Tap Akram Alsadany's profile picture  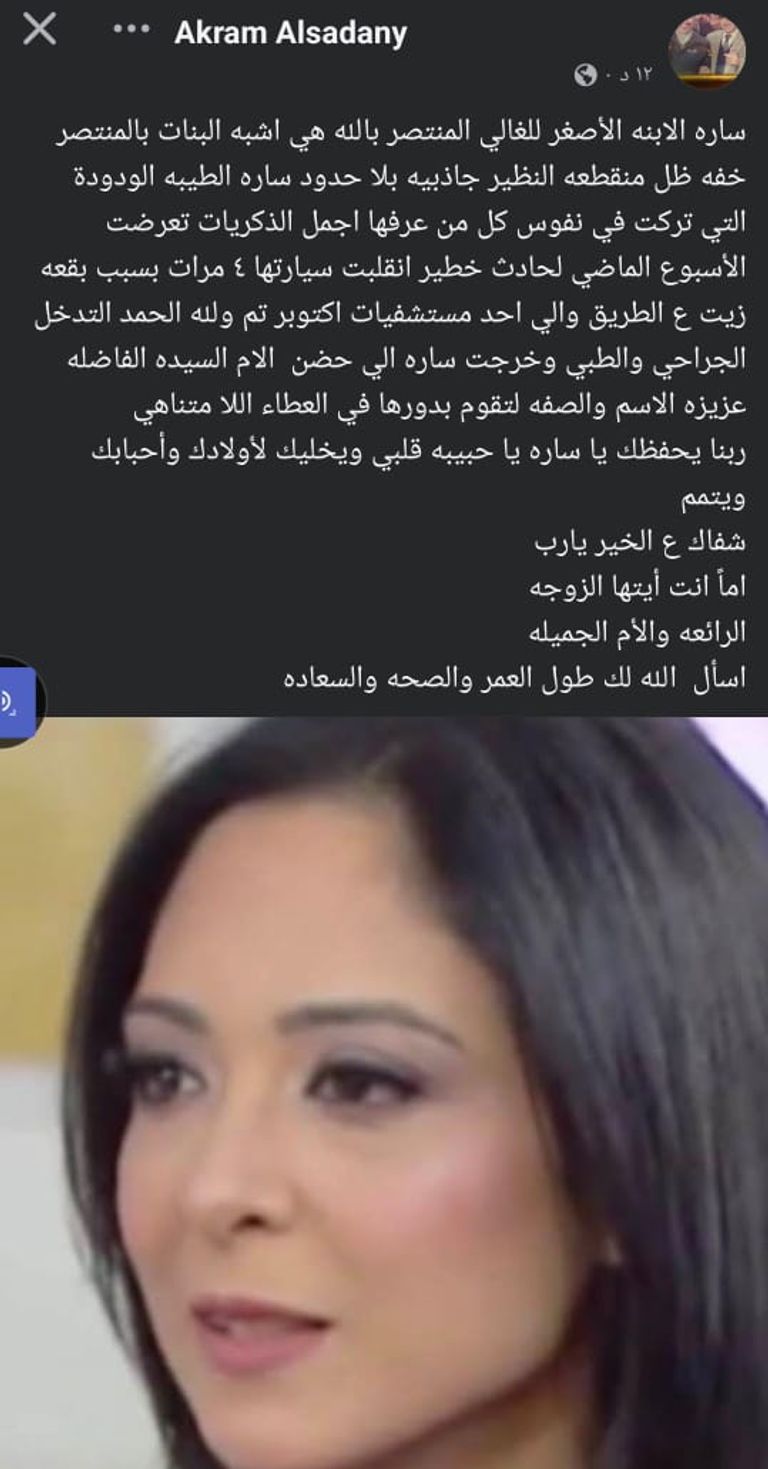point(706,51)
